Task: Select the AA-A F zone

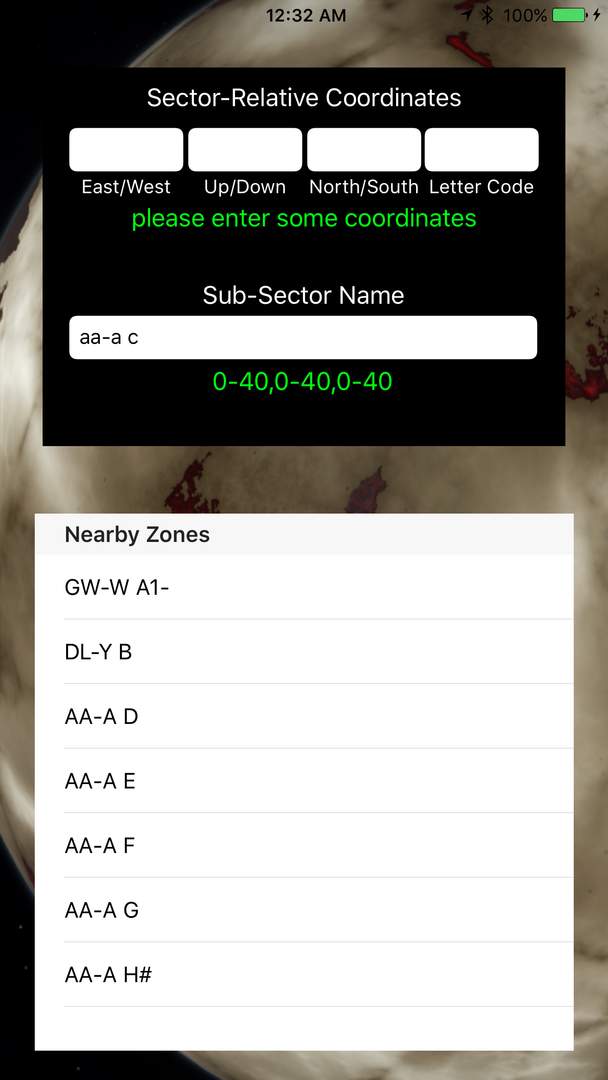Action: click(304, 845)
